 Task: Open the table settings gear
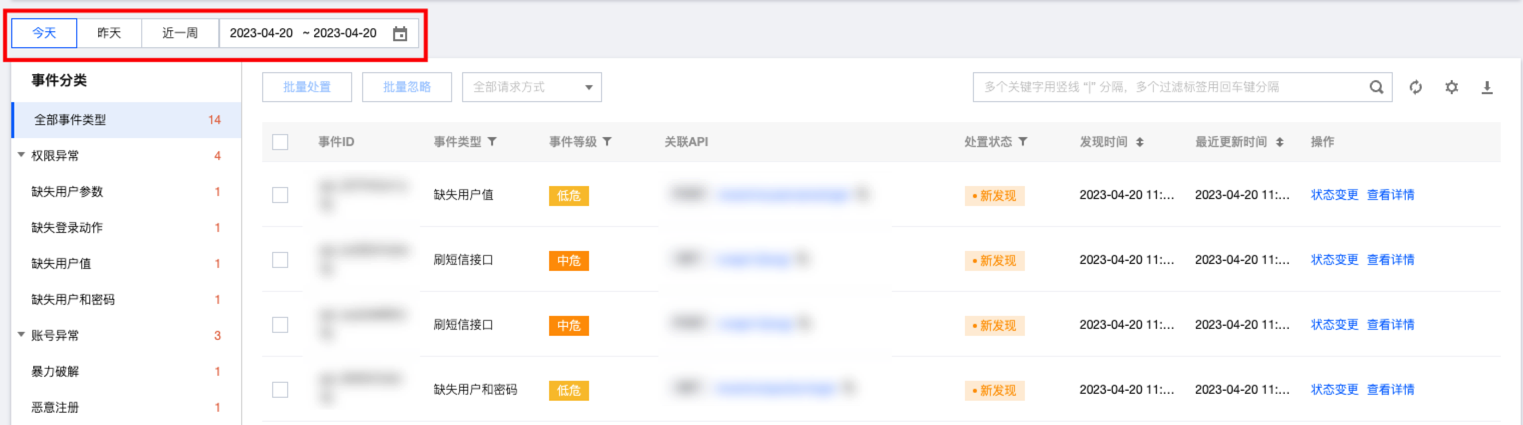click(x=1451, y=87)
